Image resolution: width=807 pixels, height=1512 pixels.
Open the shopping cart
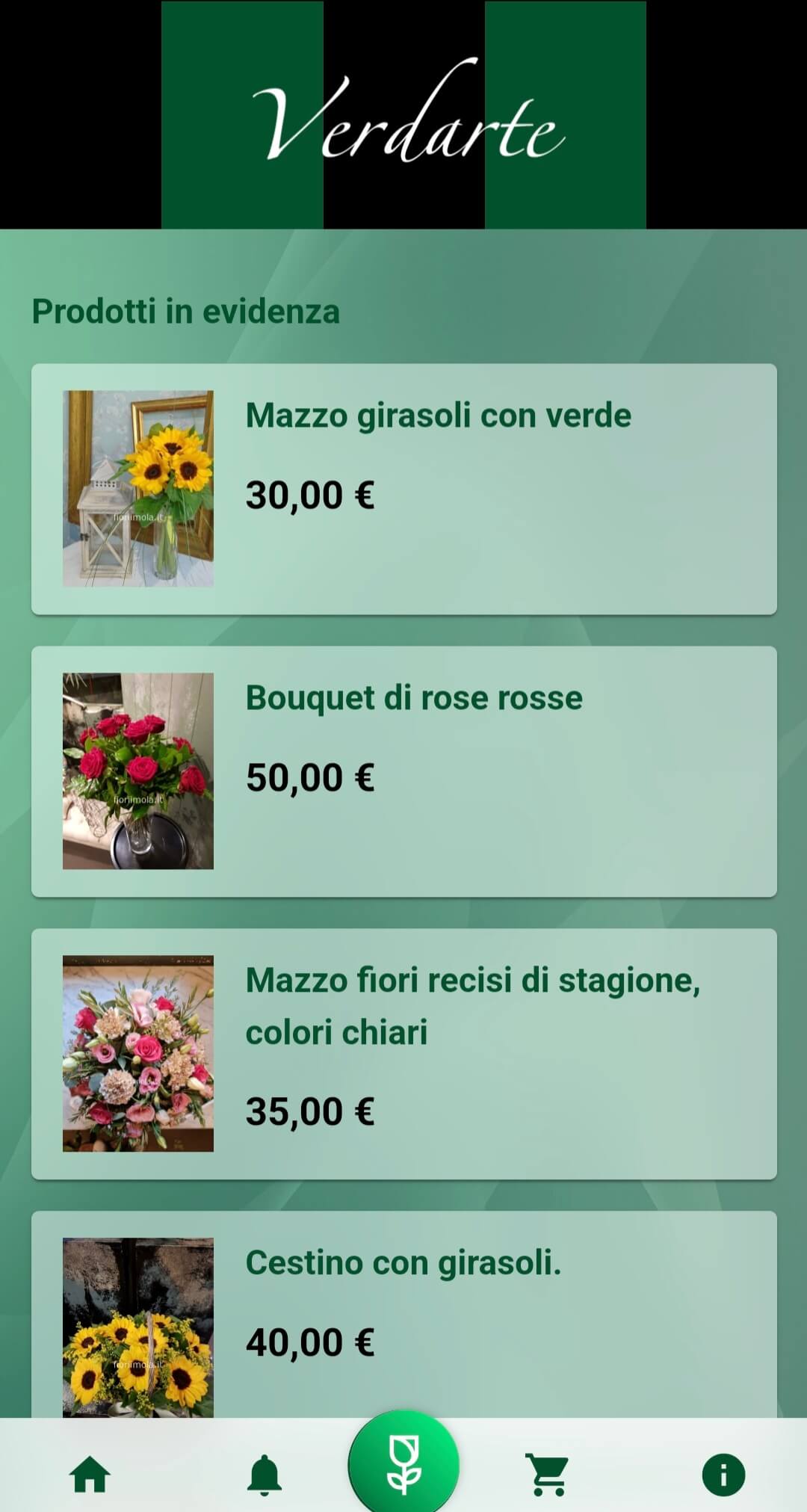548,1475
